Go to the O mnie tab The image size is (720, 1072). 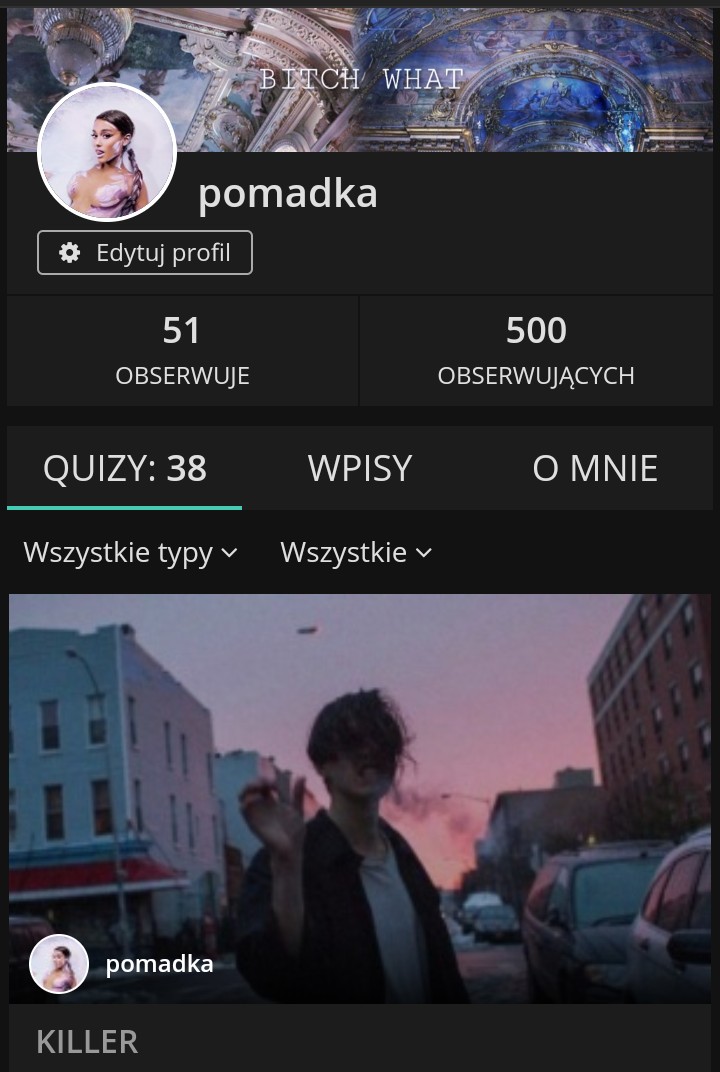[x=595, y=468]
